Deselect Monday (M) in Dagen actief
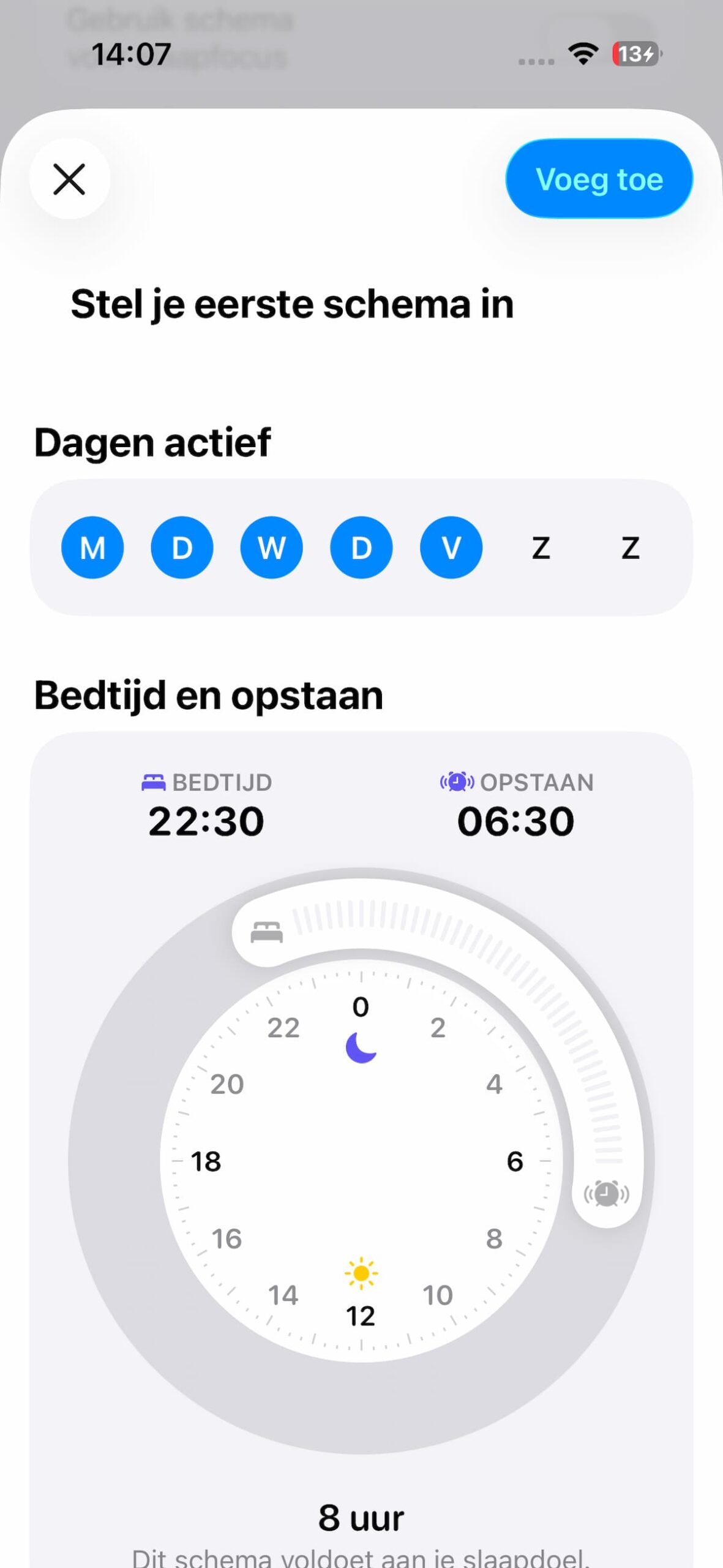This screenshot has height=1568, width=723. click(92, 547)
